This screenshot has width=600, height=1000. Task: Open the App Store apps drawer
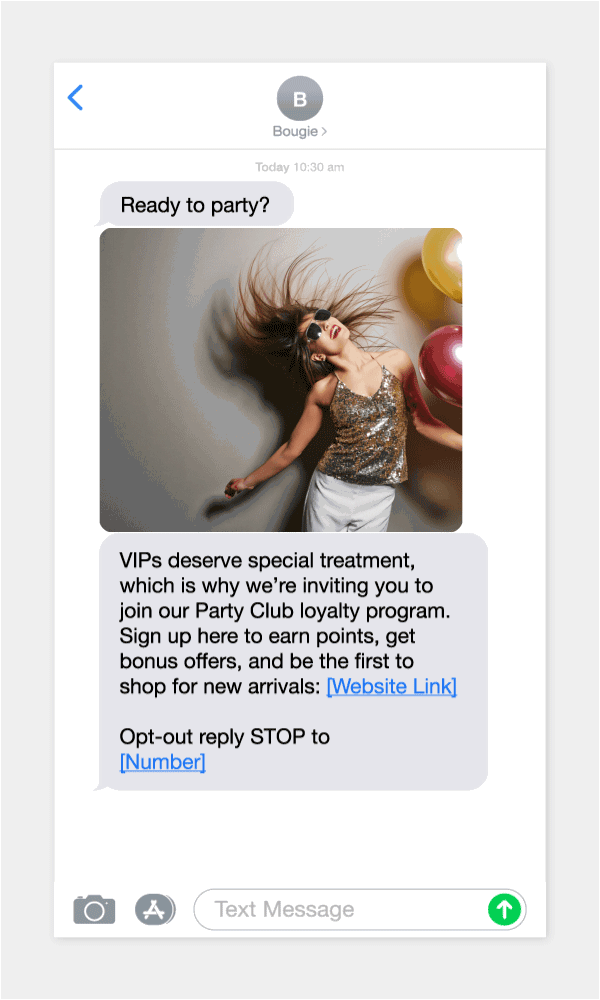point(155,909)
